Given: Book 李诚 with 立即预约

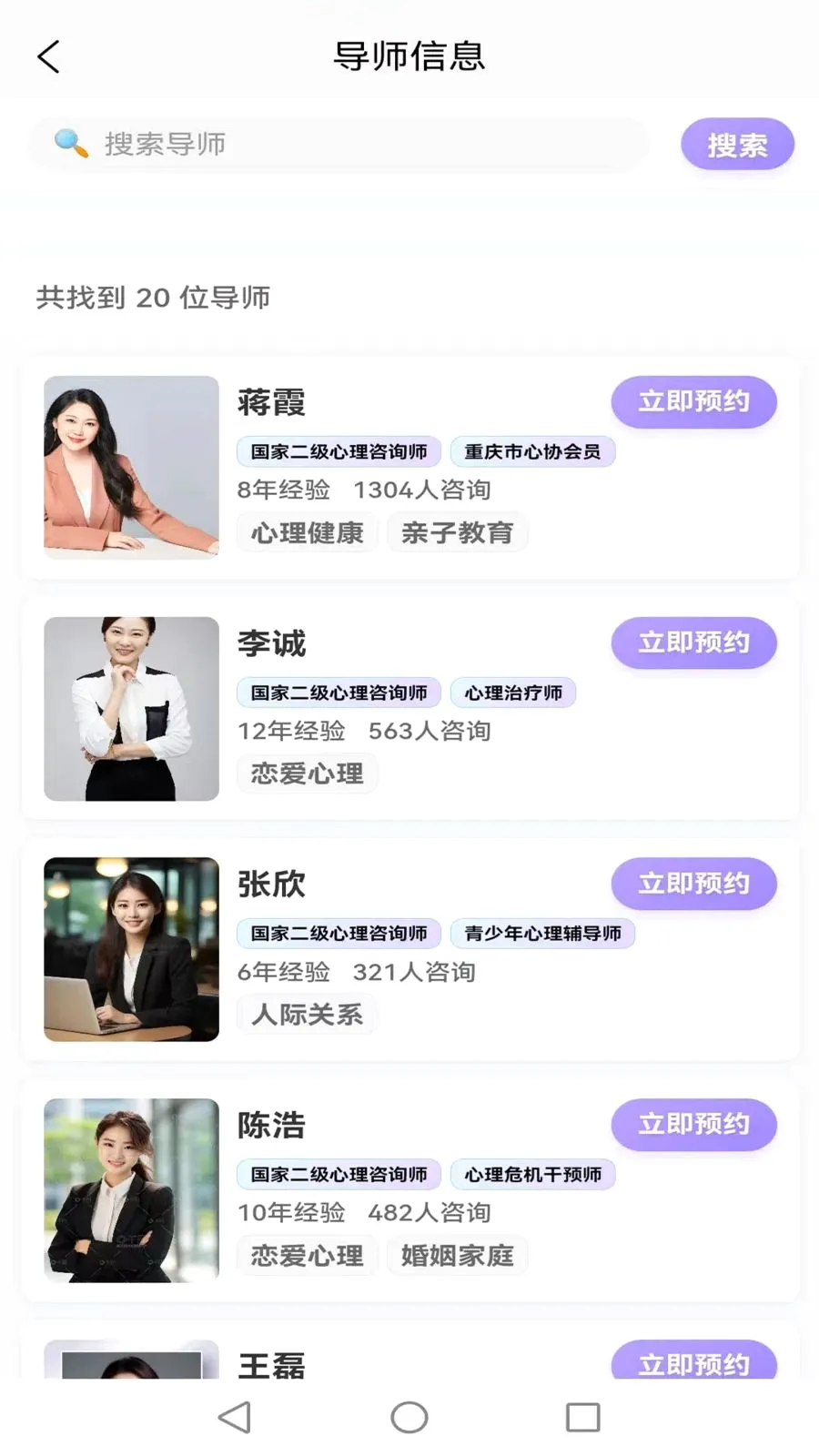Looking at the screenshot, I should click(693, 642).
